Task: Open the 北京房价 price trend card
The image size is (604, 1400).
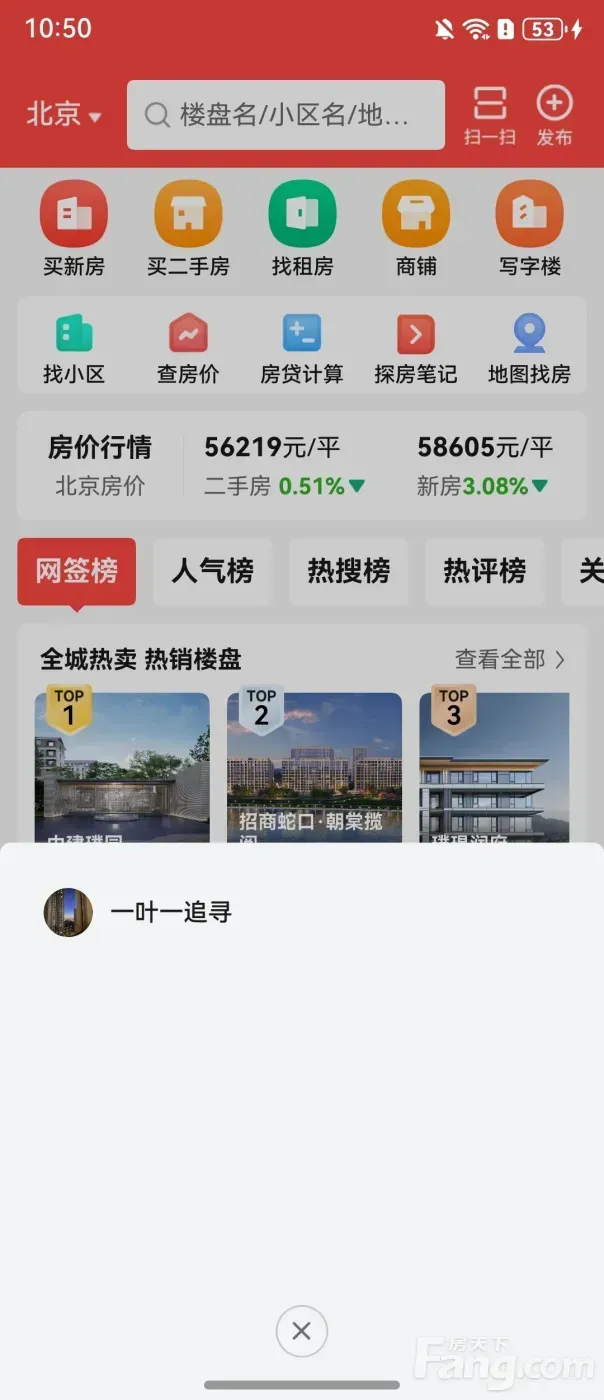Action: [x=100, y=466]
